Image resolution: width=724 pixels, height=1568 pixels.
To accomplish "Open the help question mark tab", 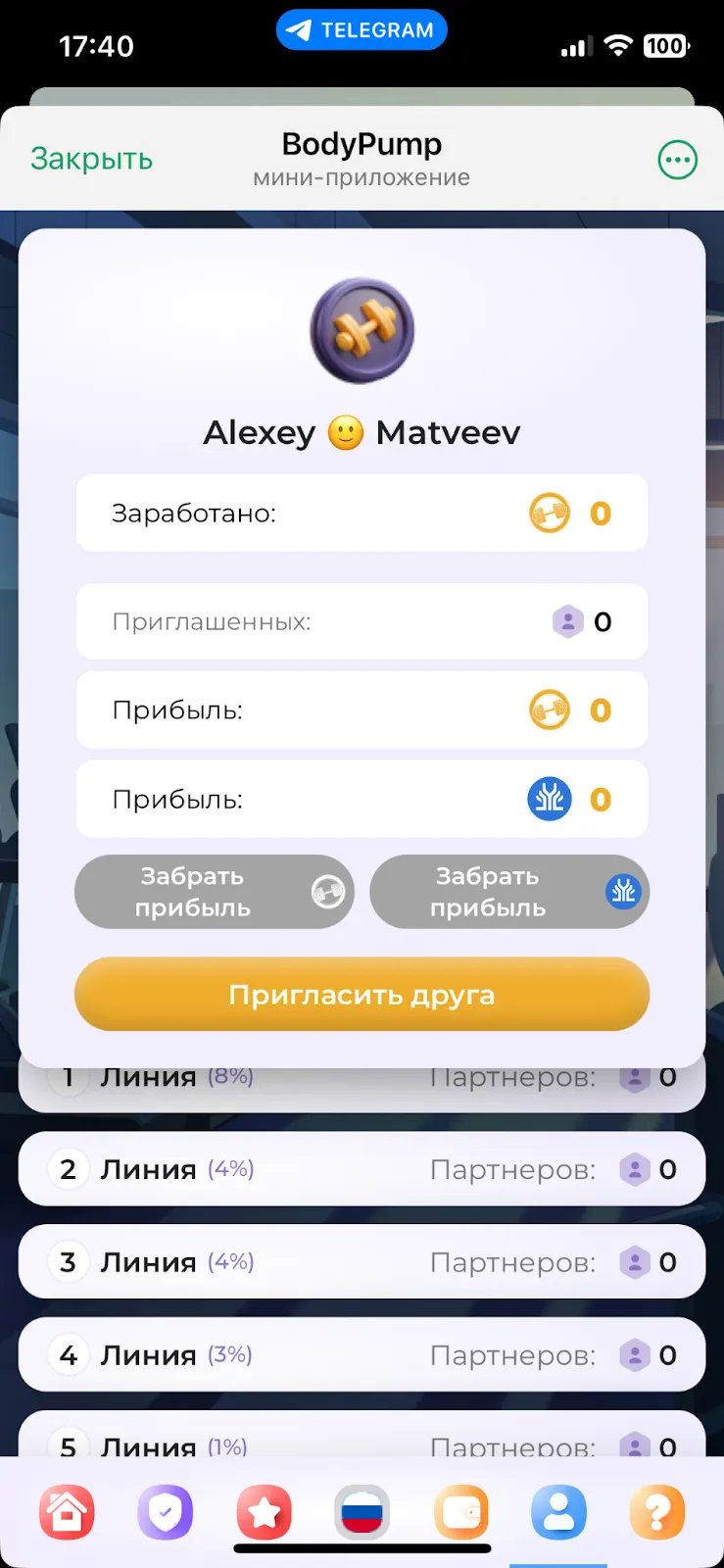I will tap(657, 1512).
